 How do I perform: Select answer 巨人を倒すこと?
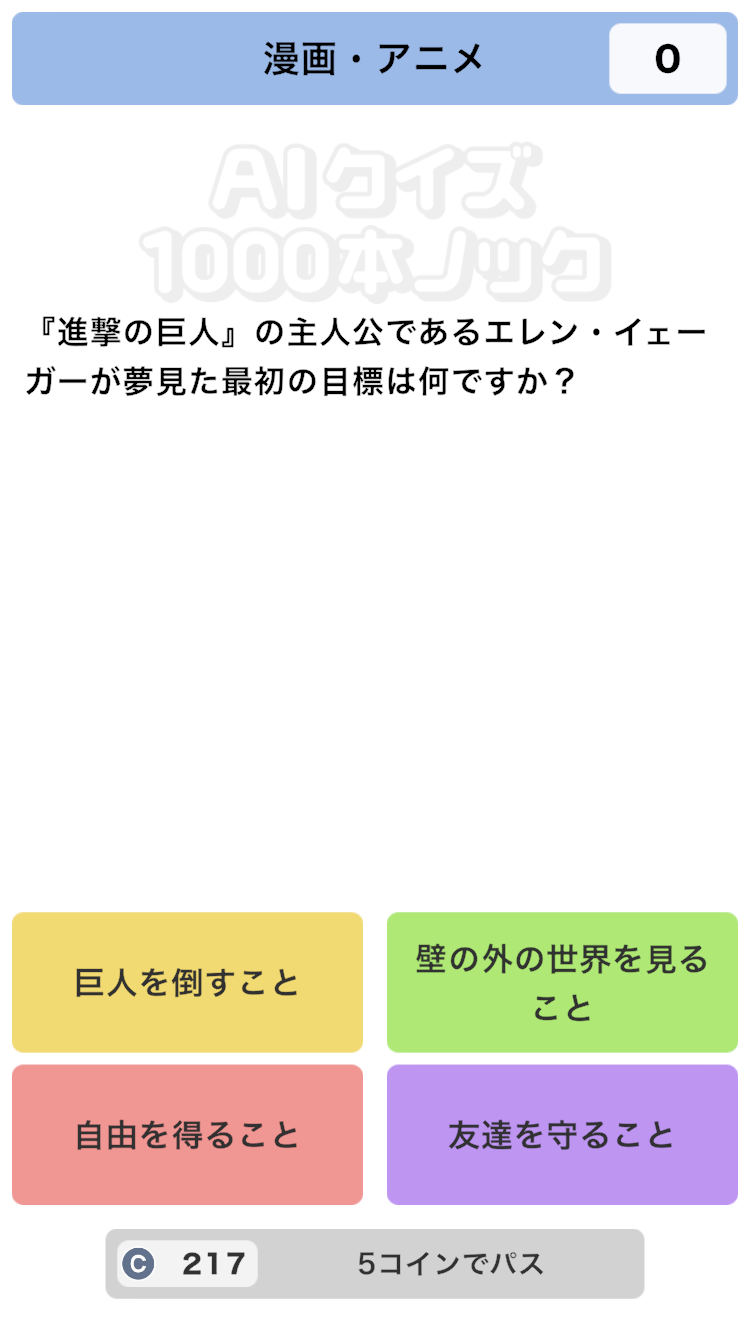187,982
